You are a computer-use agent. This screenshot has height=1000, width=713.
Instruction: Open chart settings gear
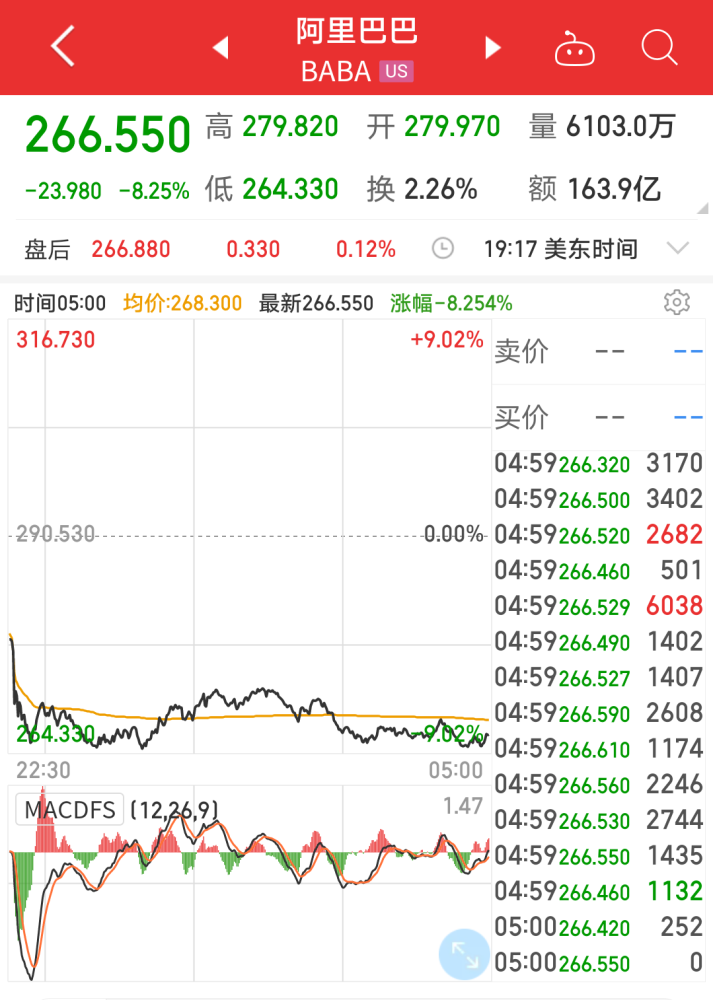pyautogui.click(x=677, y=302)
